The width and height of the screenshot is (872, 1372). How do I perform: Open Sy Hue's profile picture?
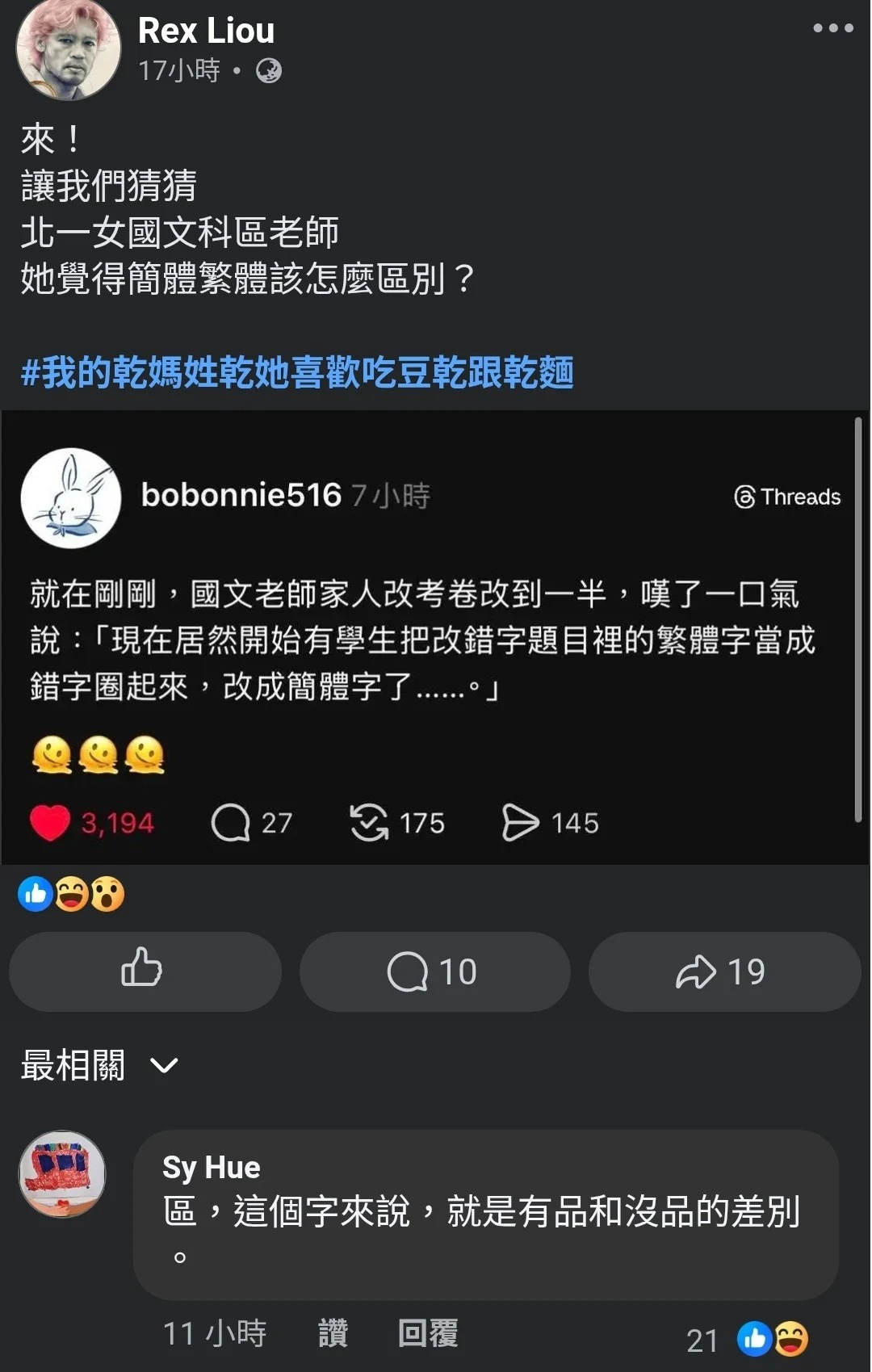coord(62,1173)
